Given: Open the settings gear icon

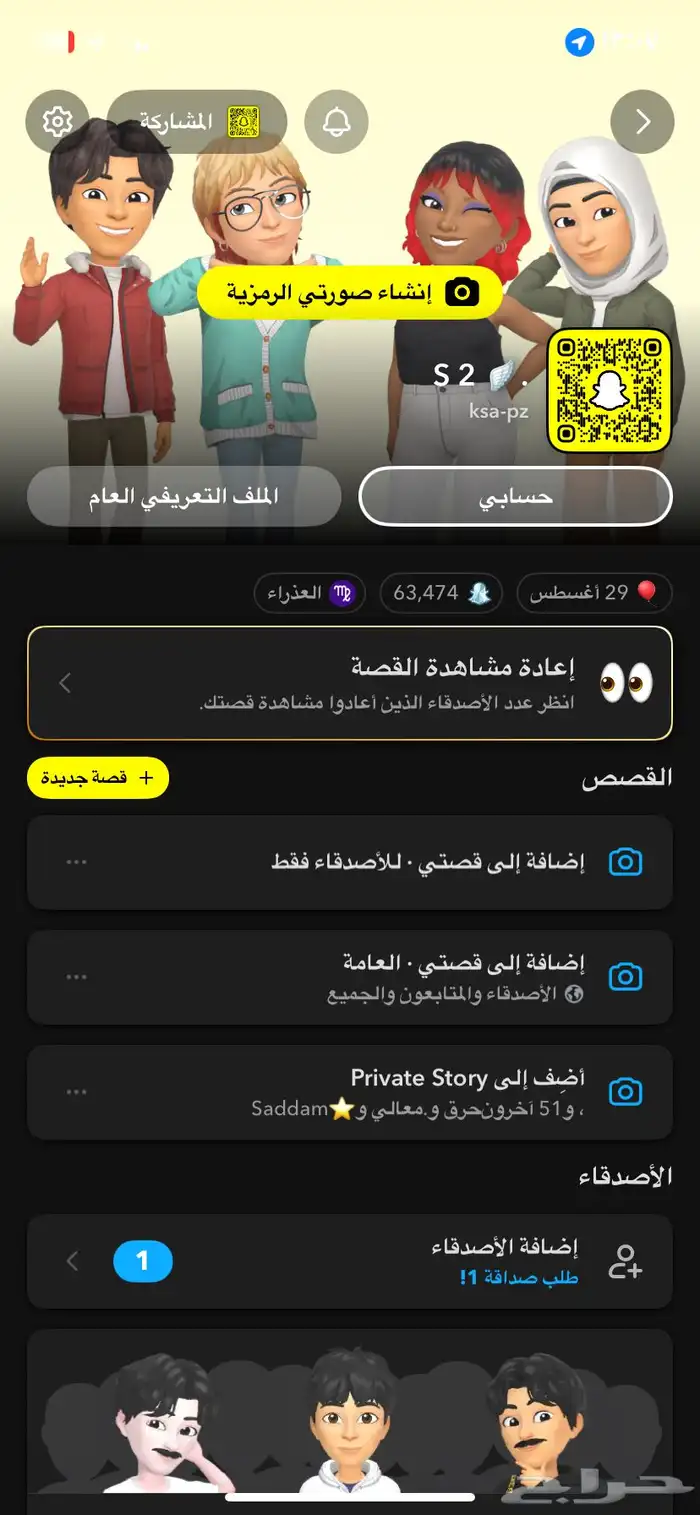Looking at the screenshot, I should [x=57, y=122].
